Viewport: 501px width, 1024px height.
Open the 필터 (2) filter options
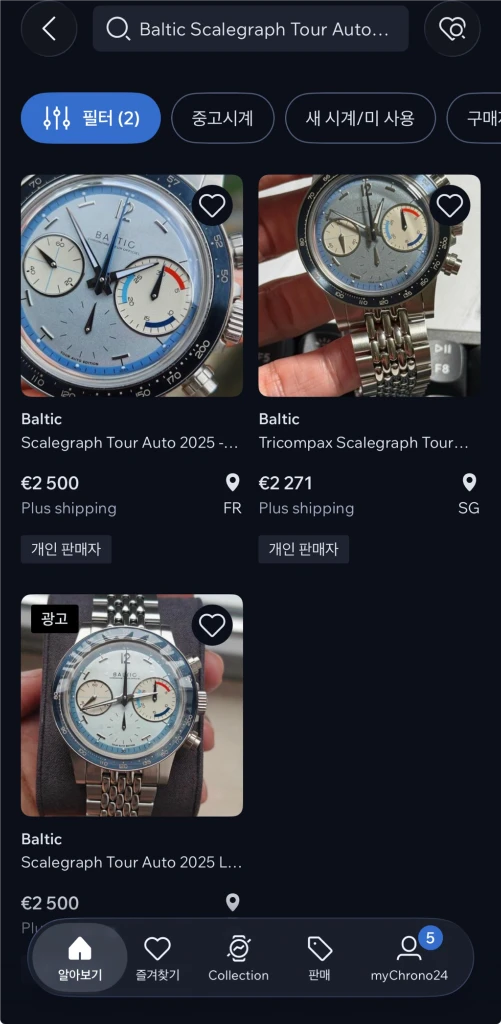pos(91,118)
